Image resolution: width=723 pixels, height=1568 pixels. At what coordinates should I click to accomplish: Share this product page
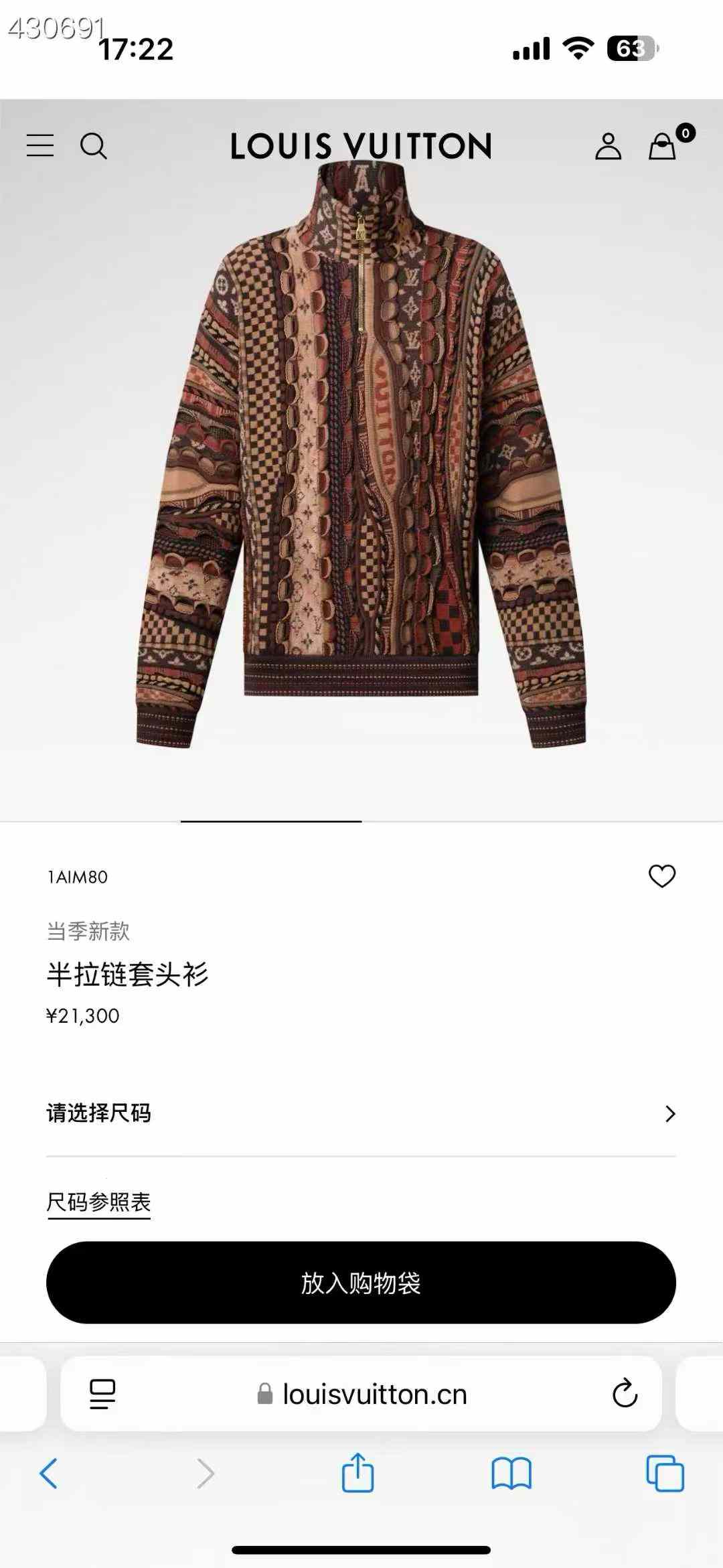(357, 1473)
